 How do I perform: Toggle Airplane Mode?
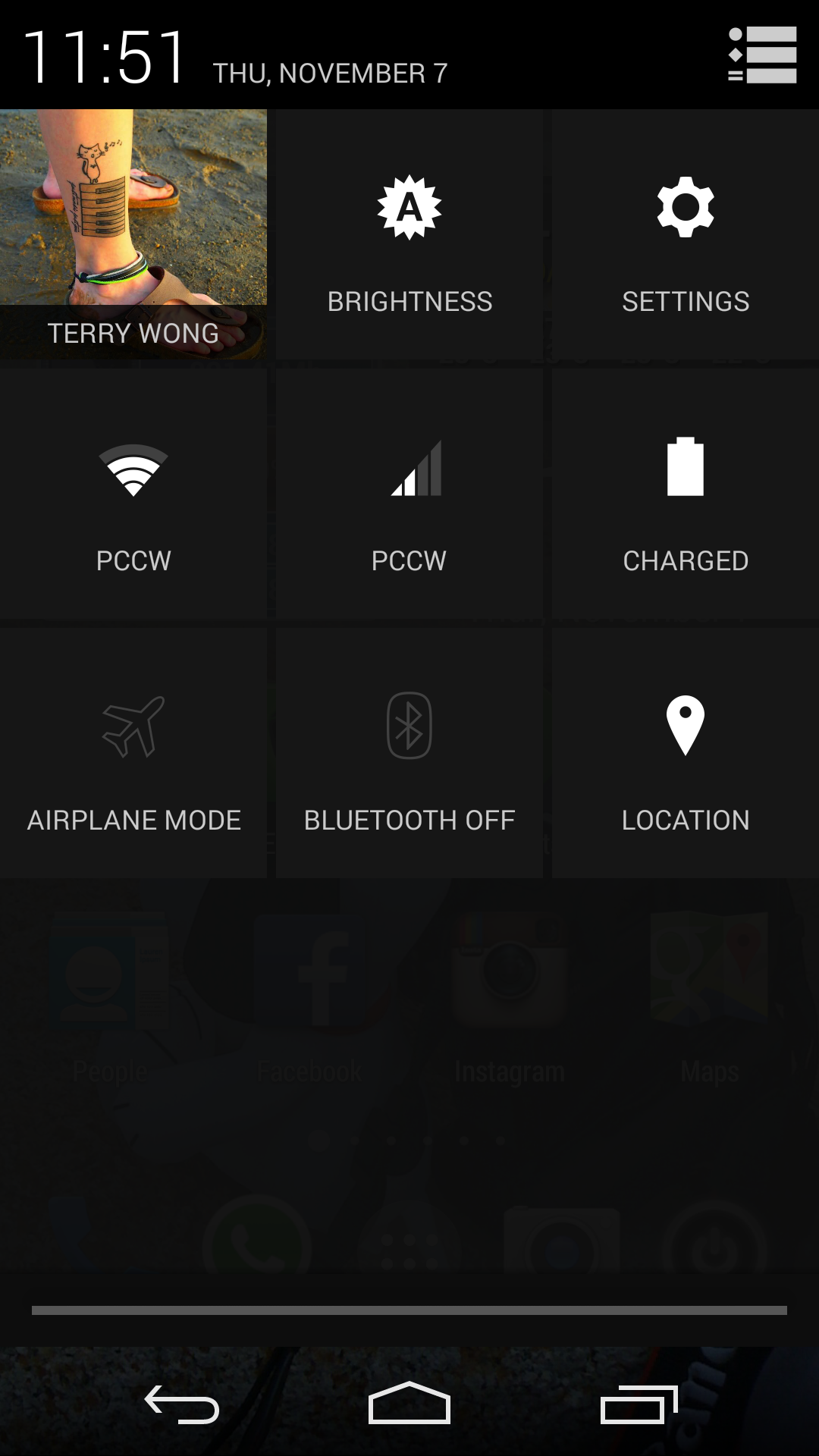pos(133,753)
